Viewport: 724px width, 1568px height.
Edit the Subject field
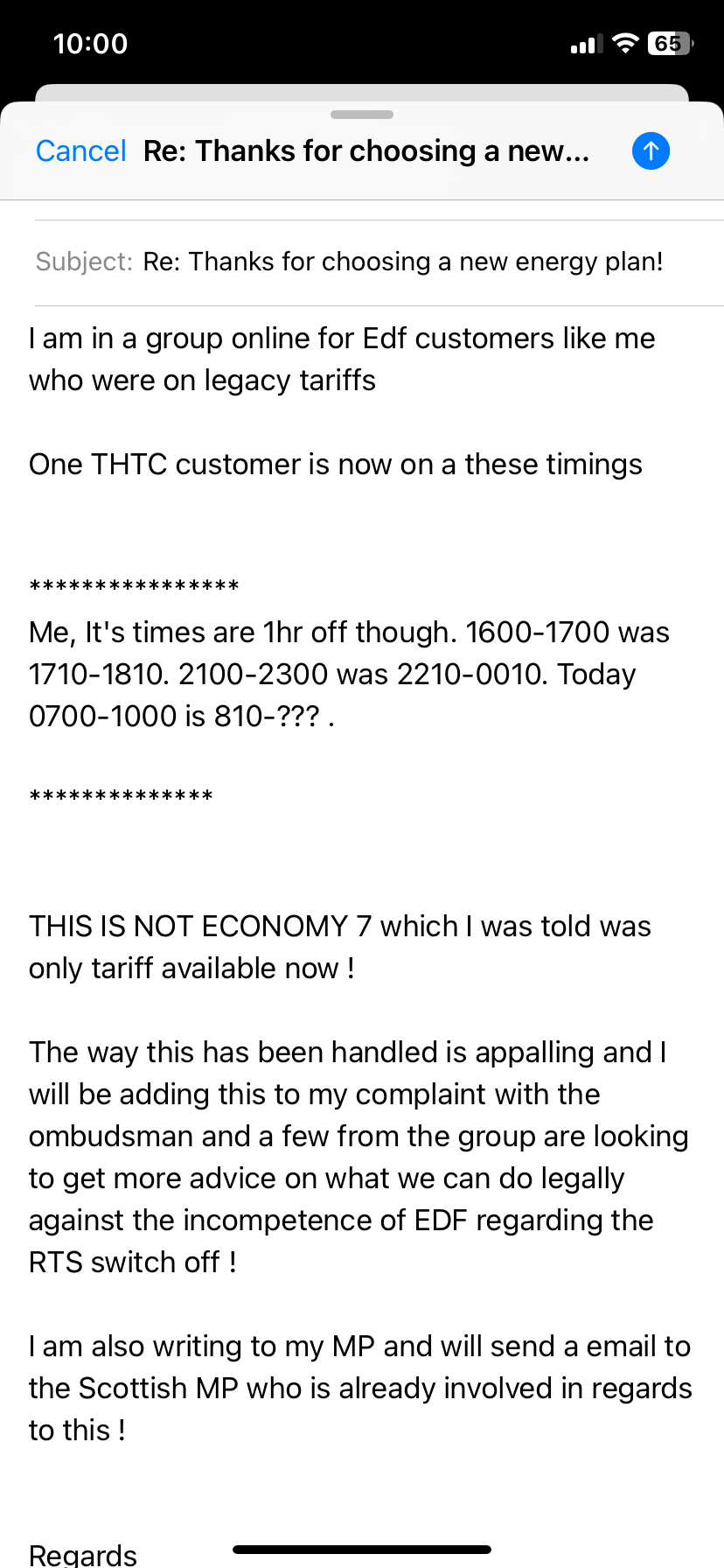[379, 262]
